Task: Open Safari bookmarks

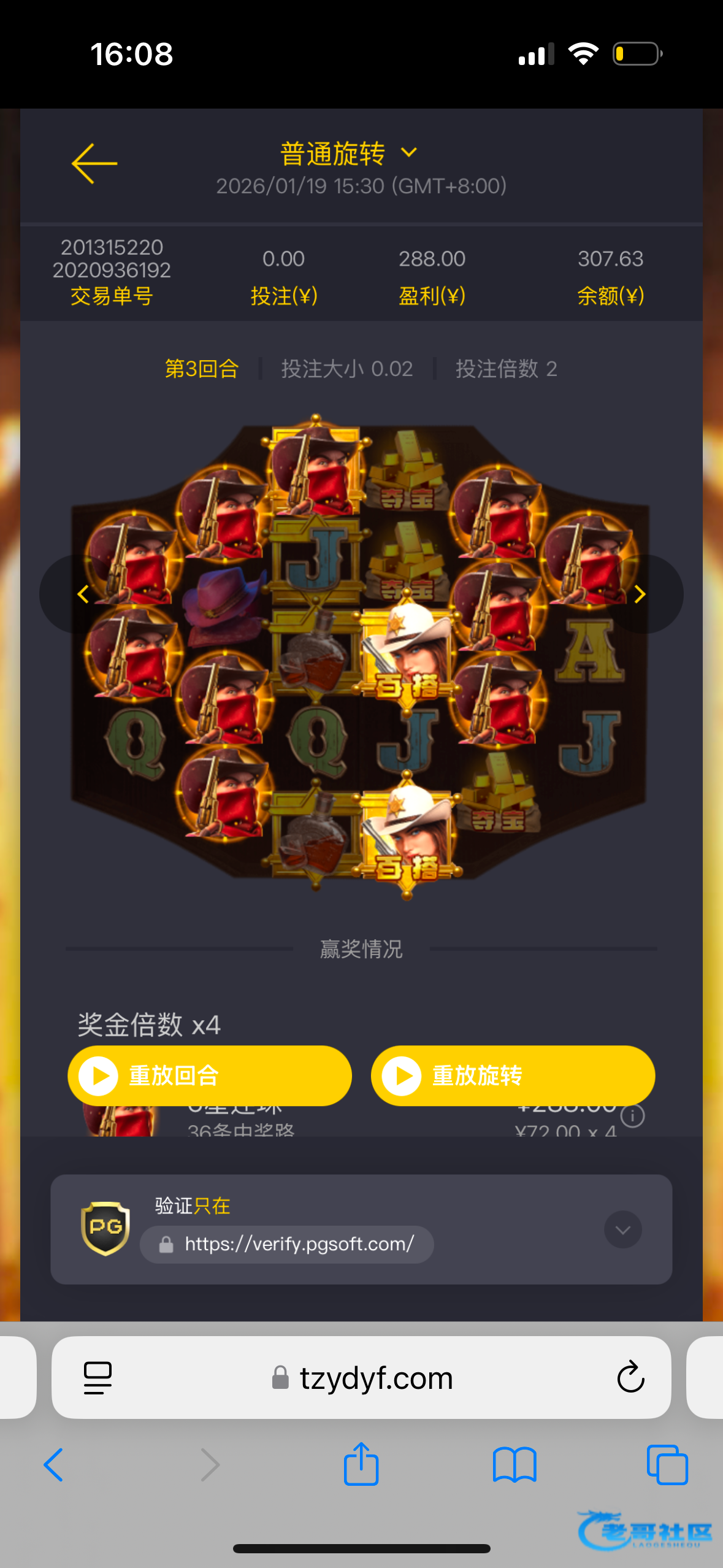Action: pyautogui.click(x=514, y=1465)
